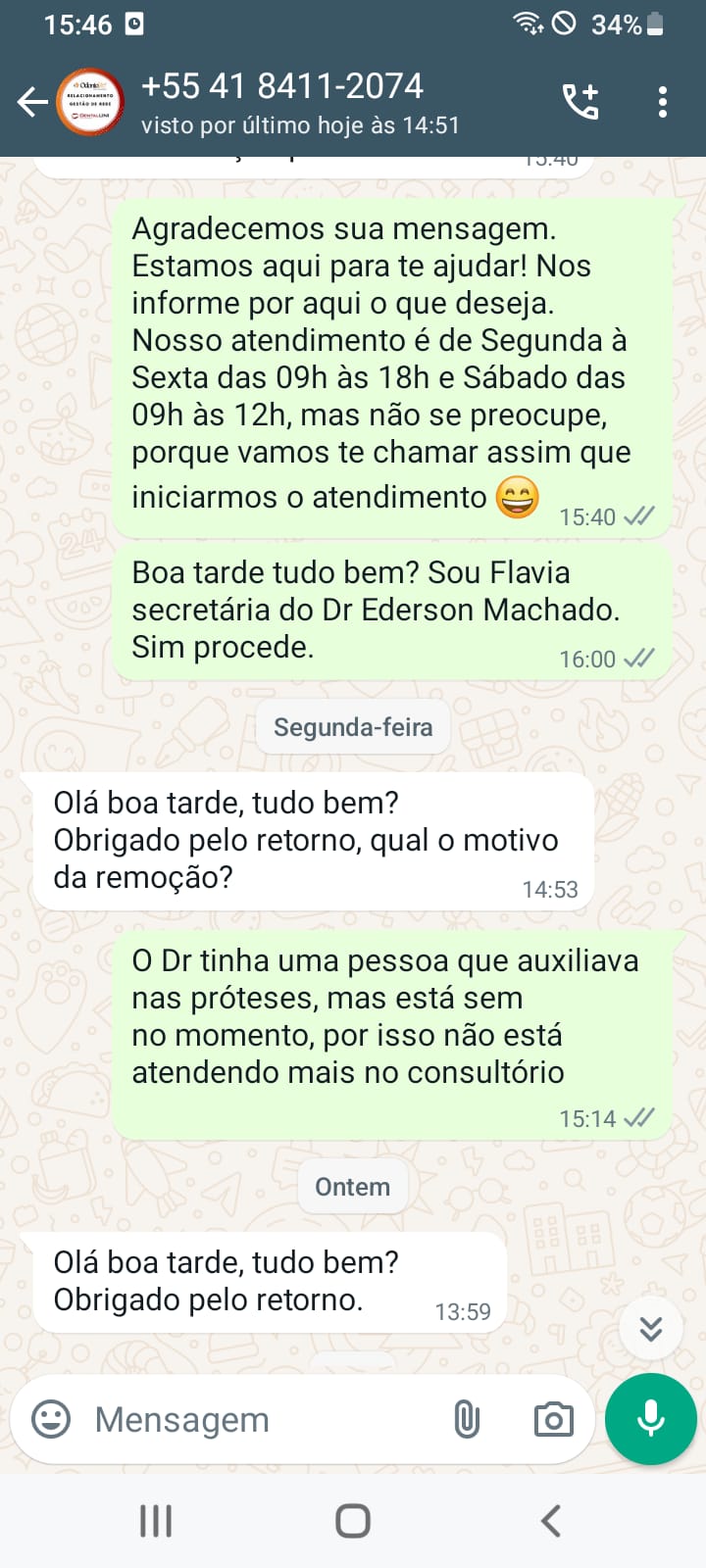Go to the home screen

[353, 1521]
